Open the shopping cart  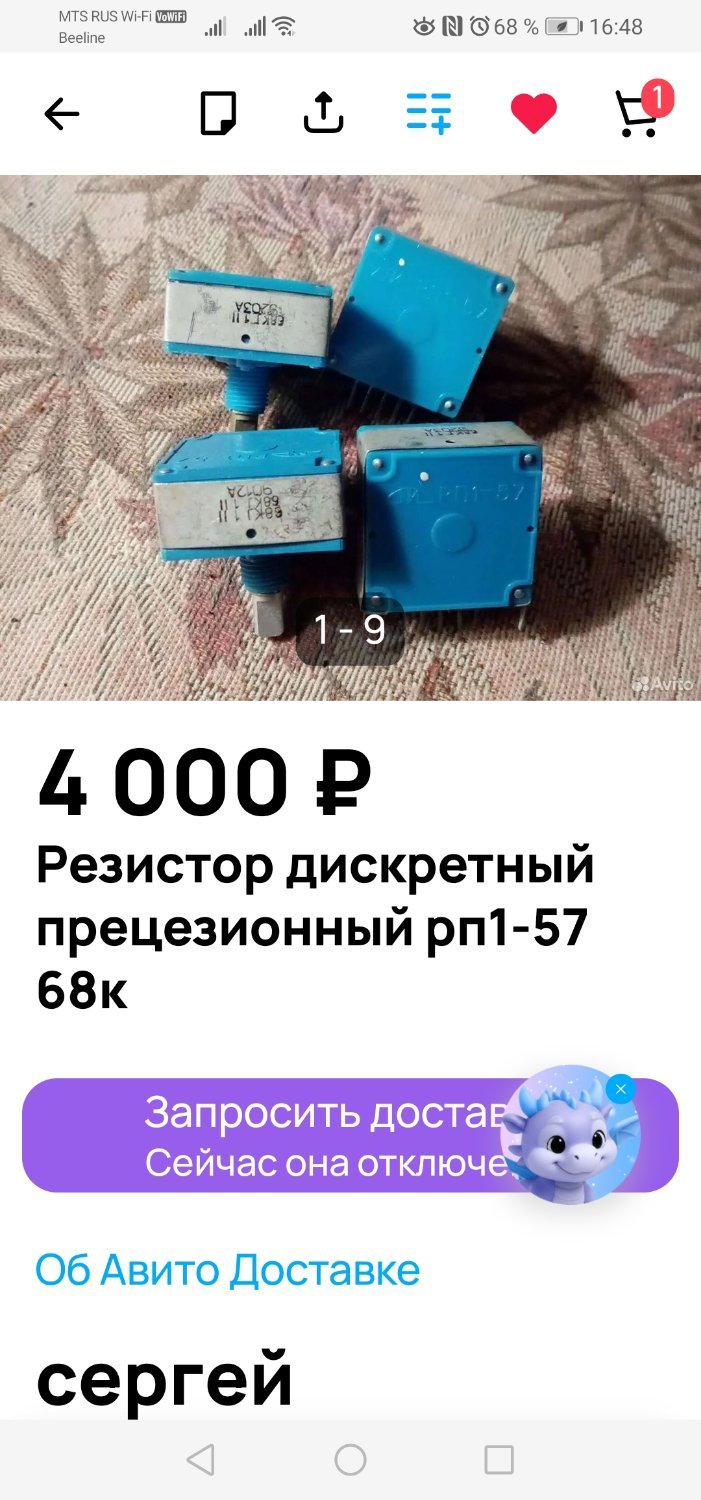pyautogui.click(x=638, y=113)
